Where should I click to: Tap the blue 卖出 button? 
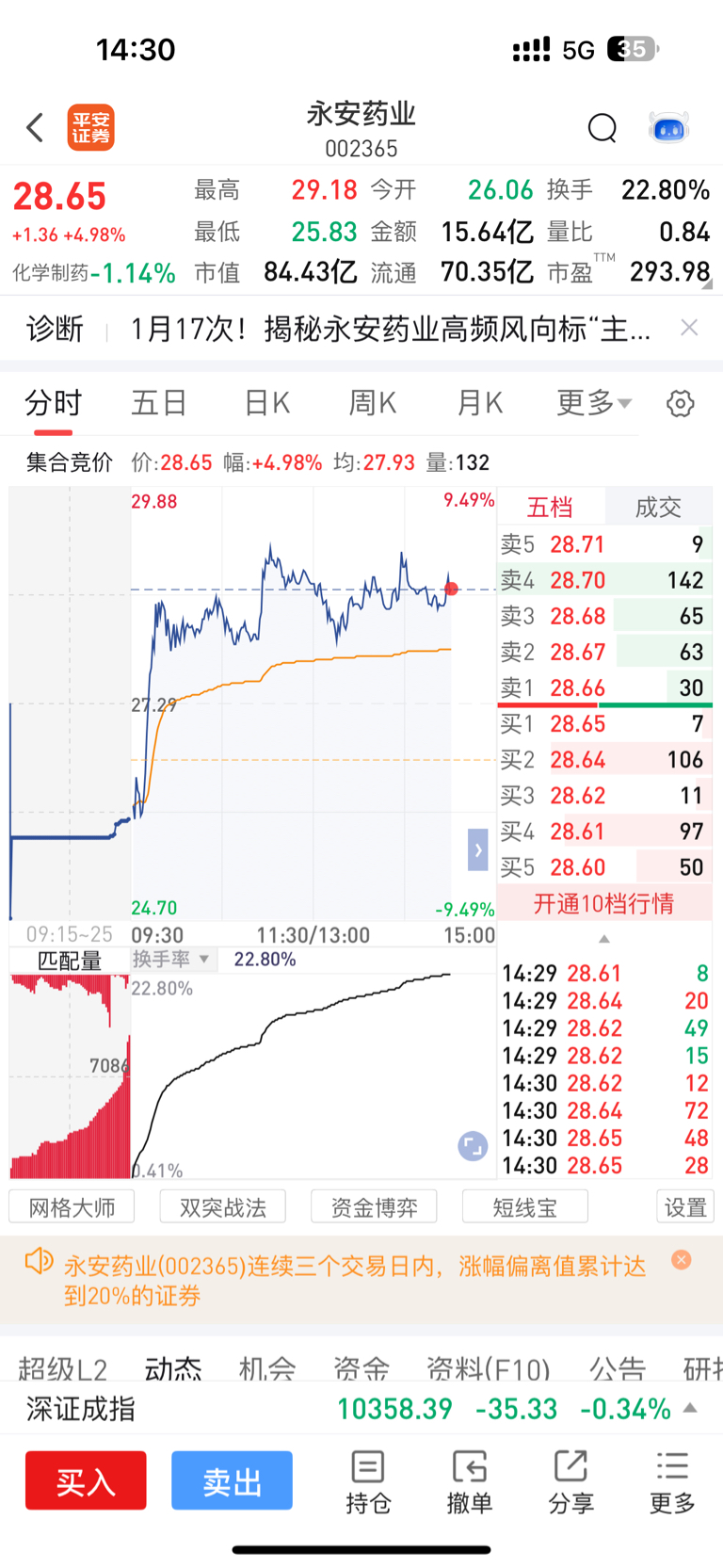(x=232, y=1480)
